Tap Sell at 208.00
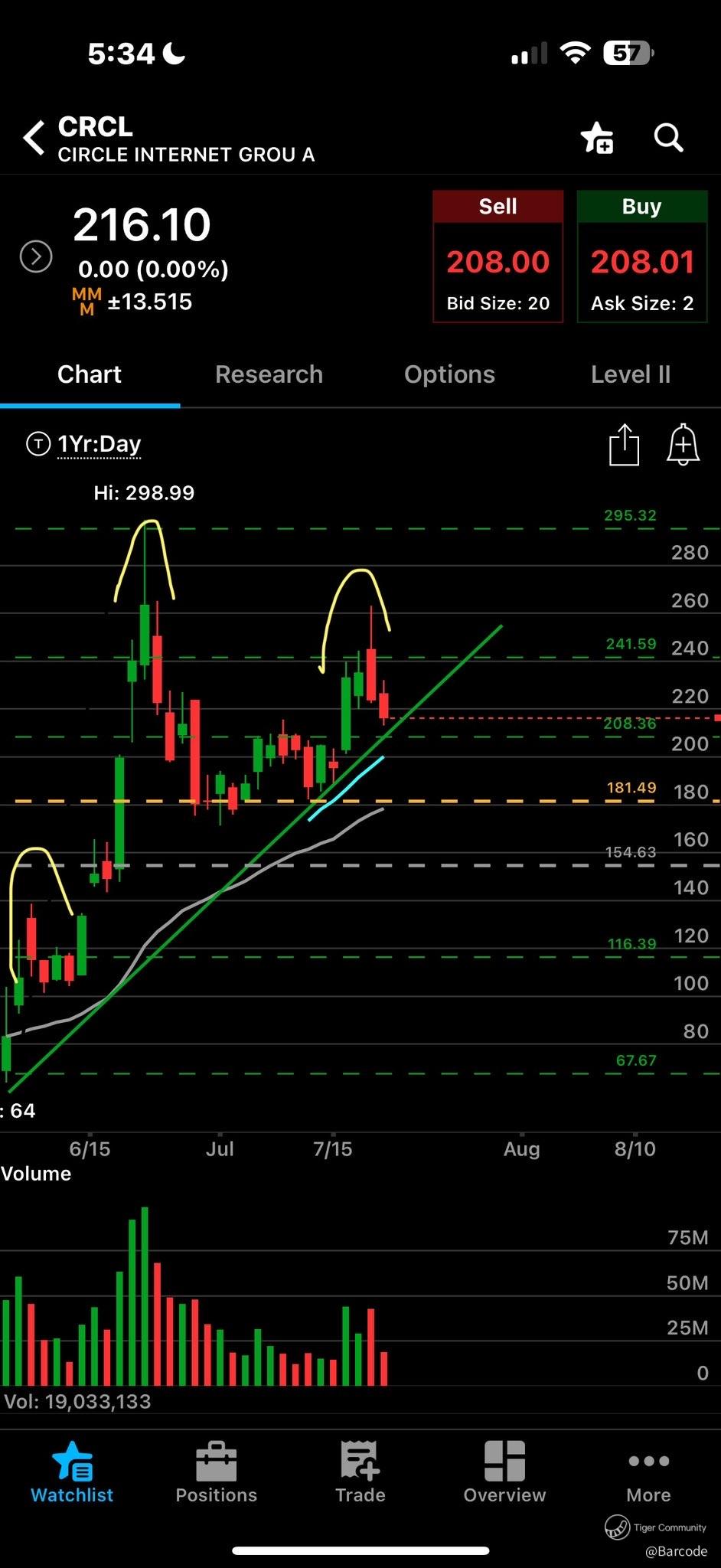The width and height of the screenshot is (721, 1568). point(498,256)
